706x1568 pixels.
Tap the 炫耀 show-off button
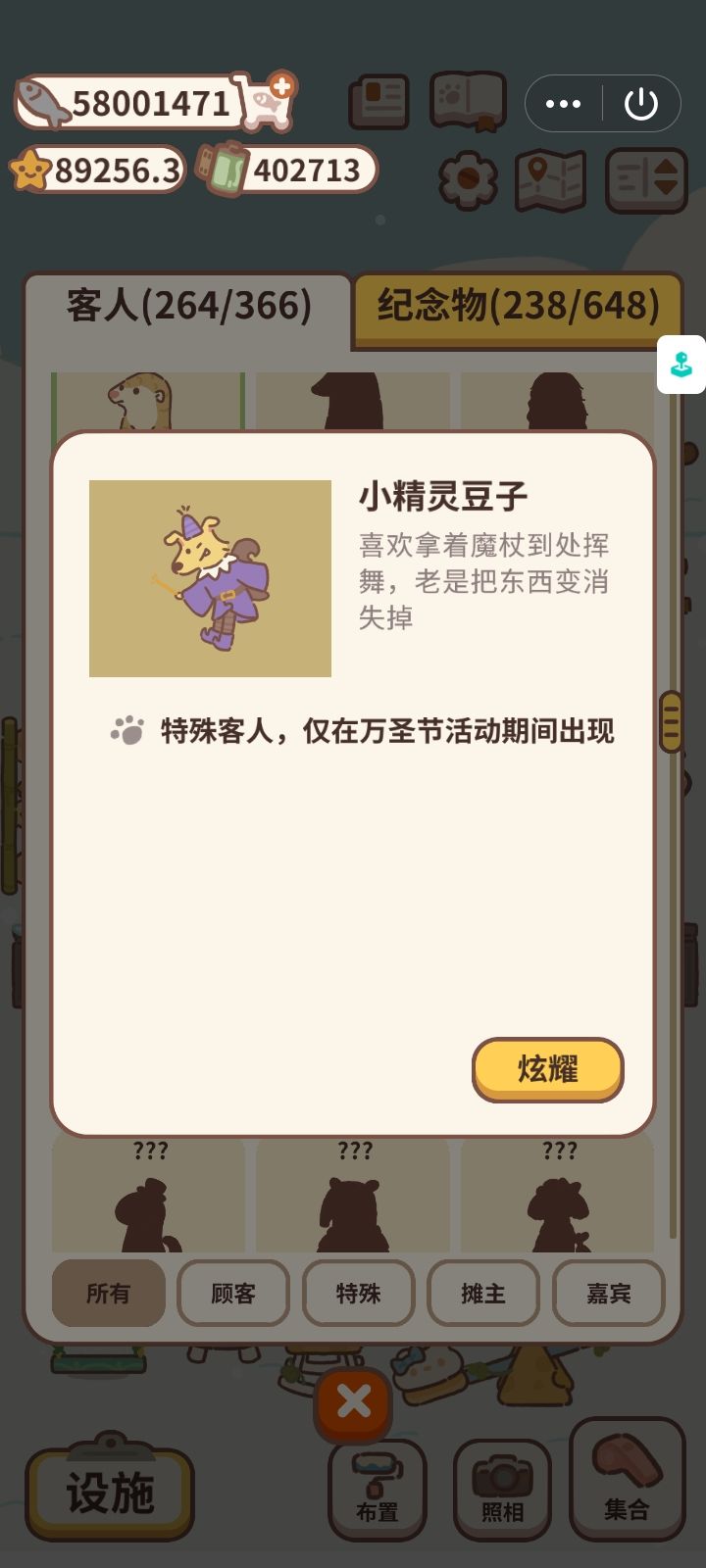[x=548, y=1071]
